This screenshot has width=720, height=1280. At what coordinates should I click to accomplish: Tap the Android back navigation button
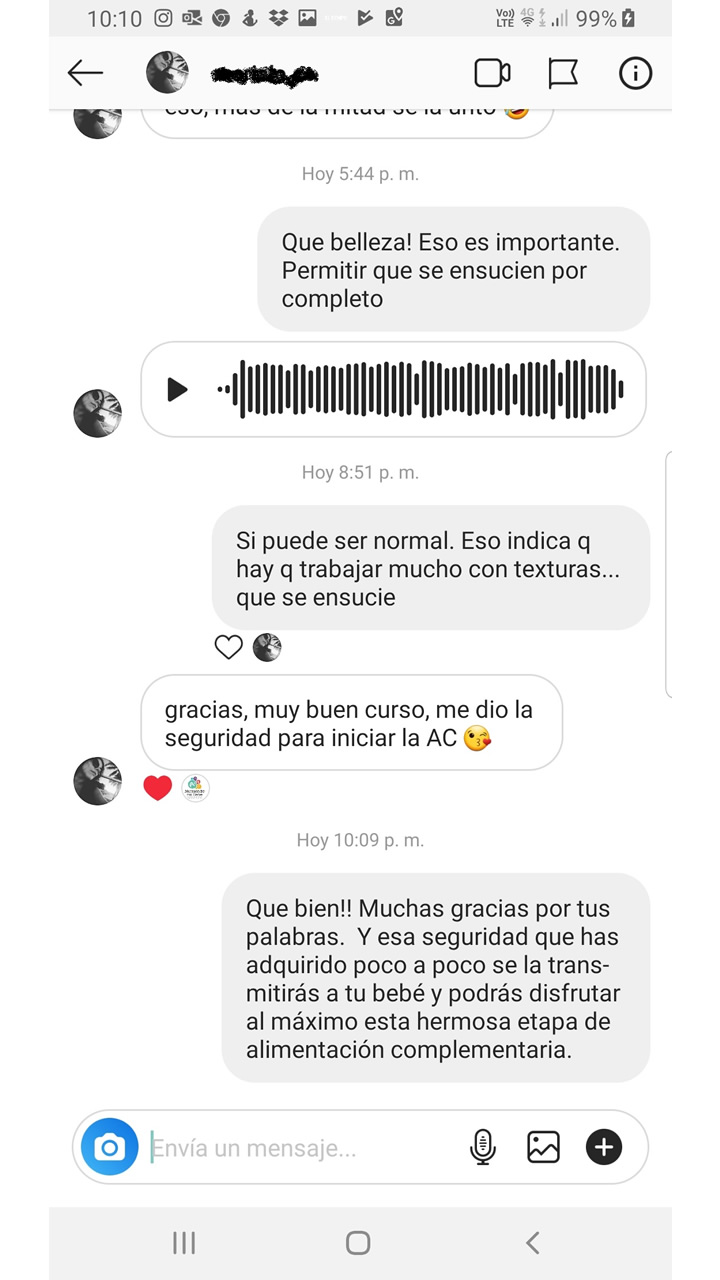point(531,1243)
